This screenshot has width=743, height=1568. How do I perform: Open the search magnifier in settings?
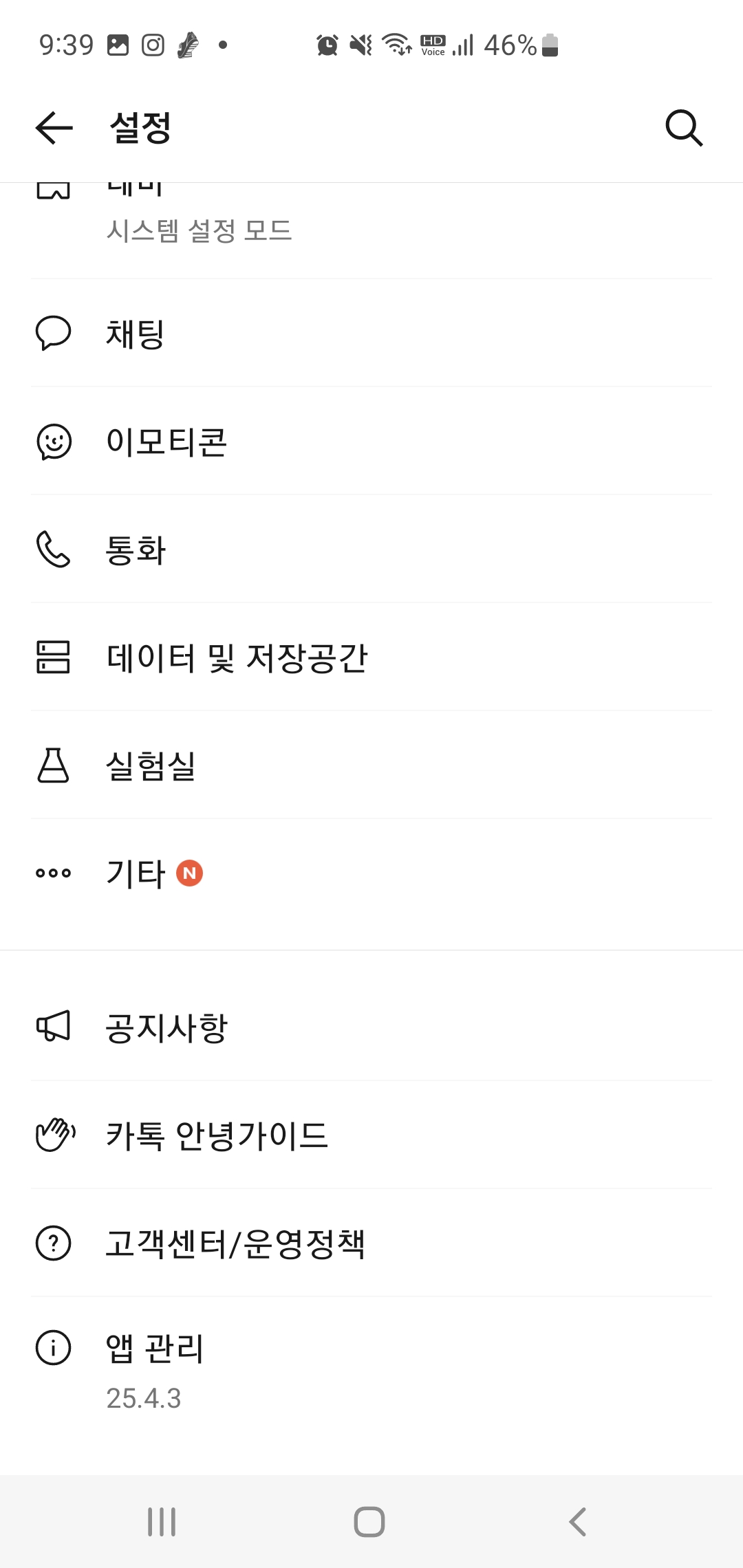coord(685,128)
